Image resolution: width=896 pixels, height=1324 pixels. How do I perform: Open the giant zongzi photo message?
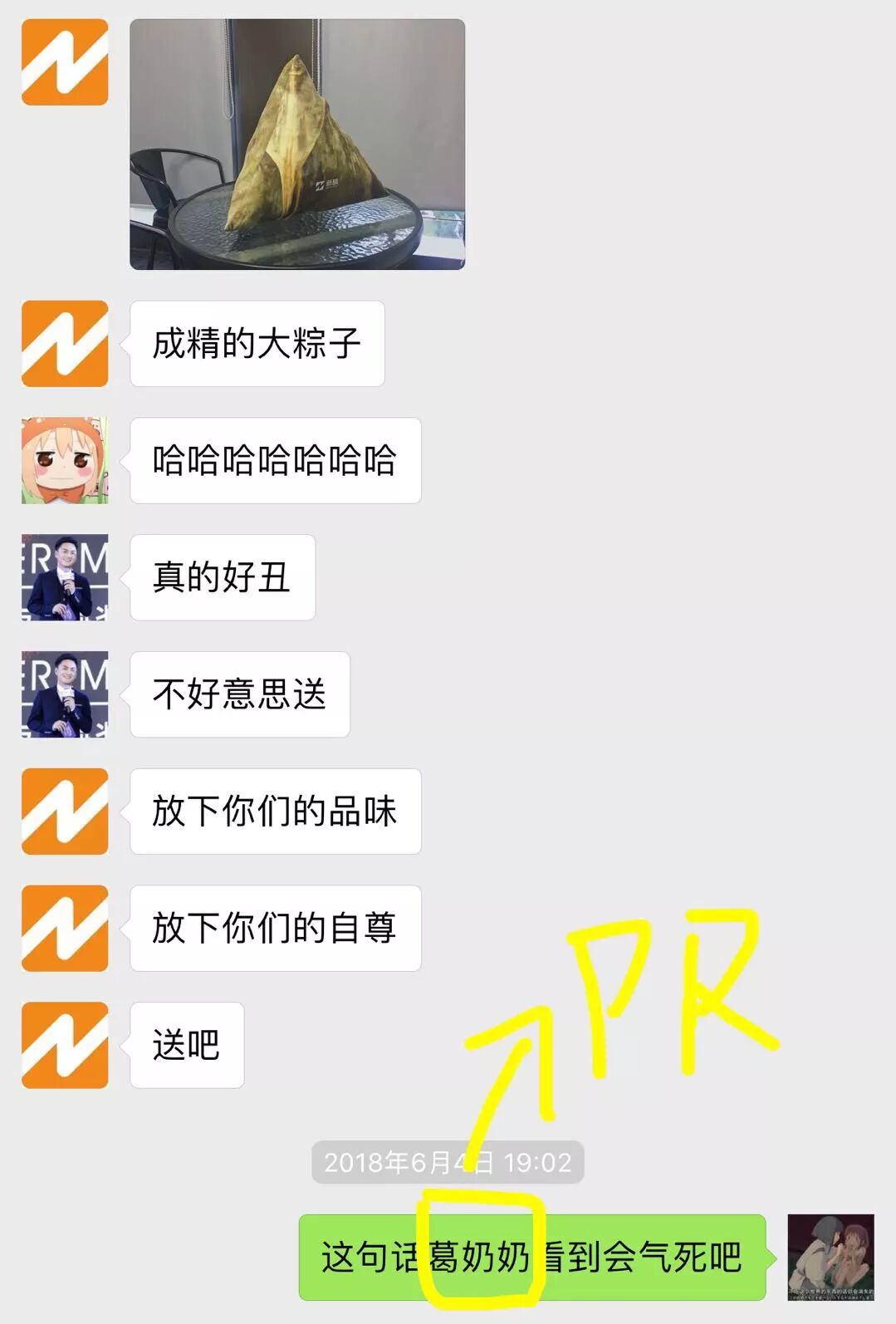(297, 145)
